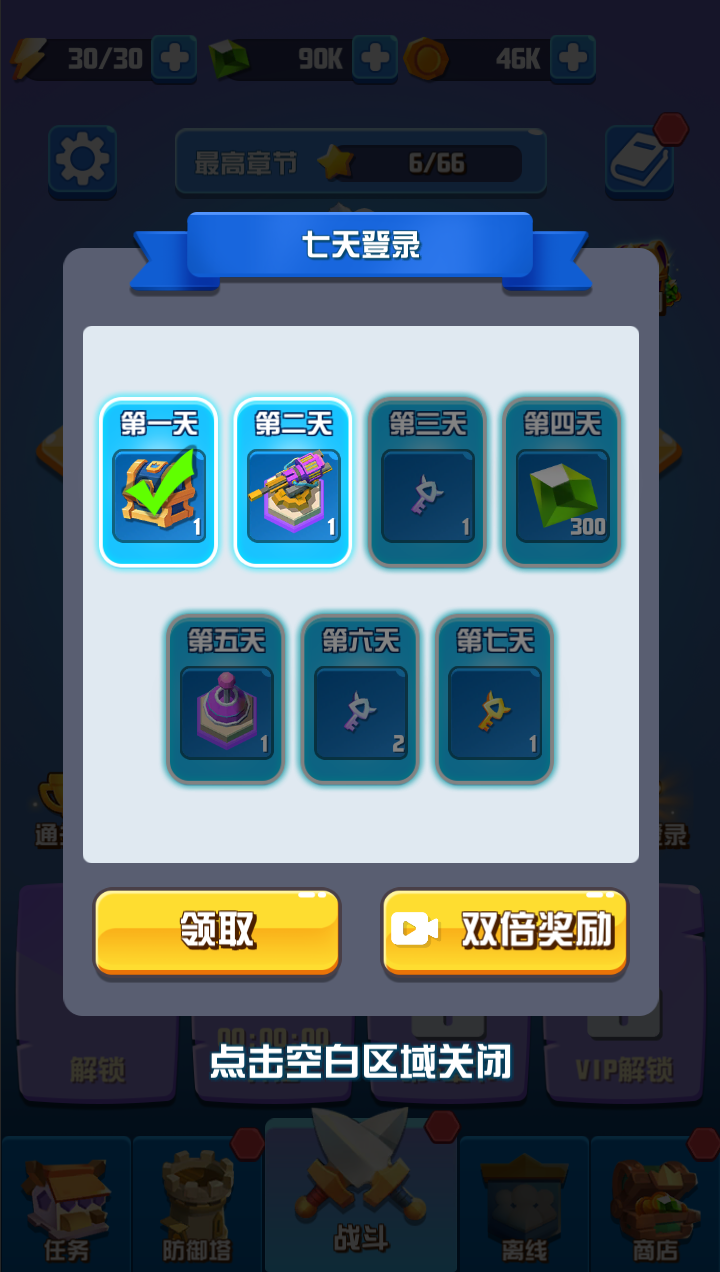Tap the 第七天 gold key card
Image resolution: width=720 pixels, height=1272 pixels.
pyautogui.click(x=495, y=698)
